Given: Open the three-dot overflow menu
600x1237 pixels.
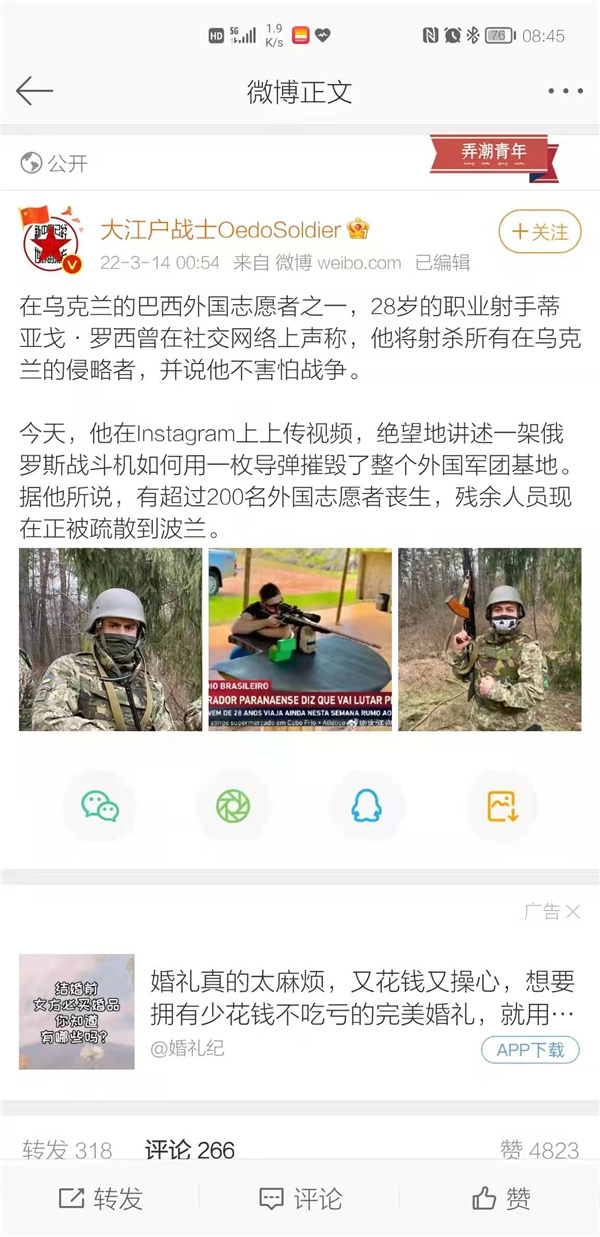Looking at the screenshot, I should (x=564, y=91).
